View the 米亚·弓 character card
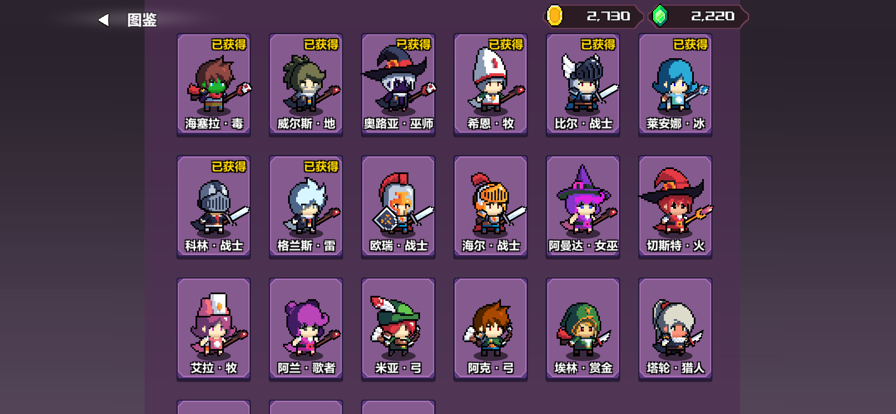Viewport: 896px width, 414px height. click(x=398, y=329)
